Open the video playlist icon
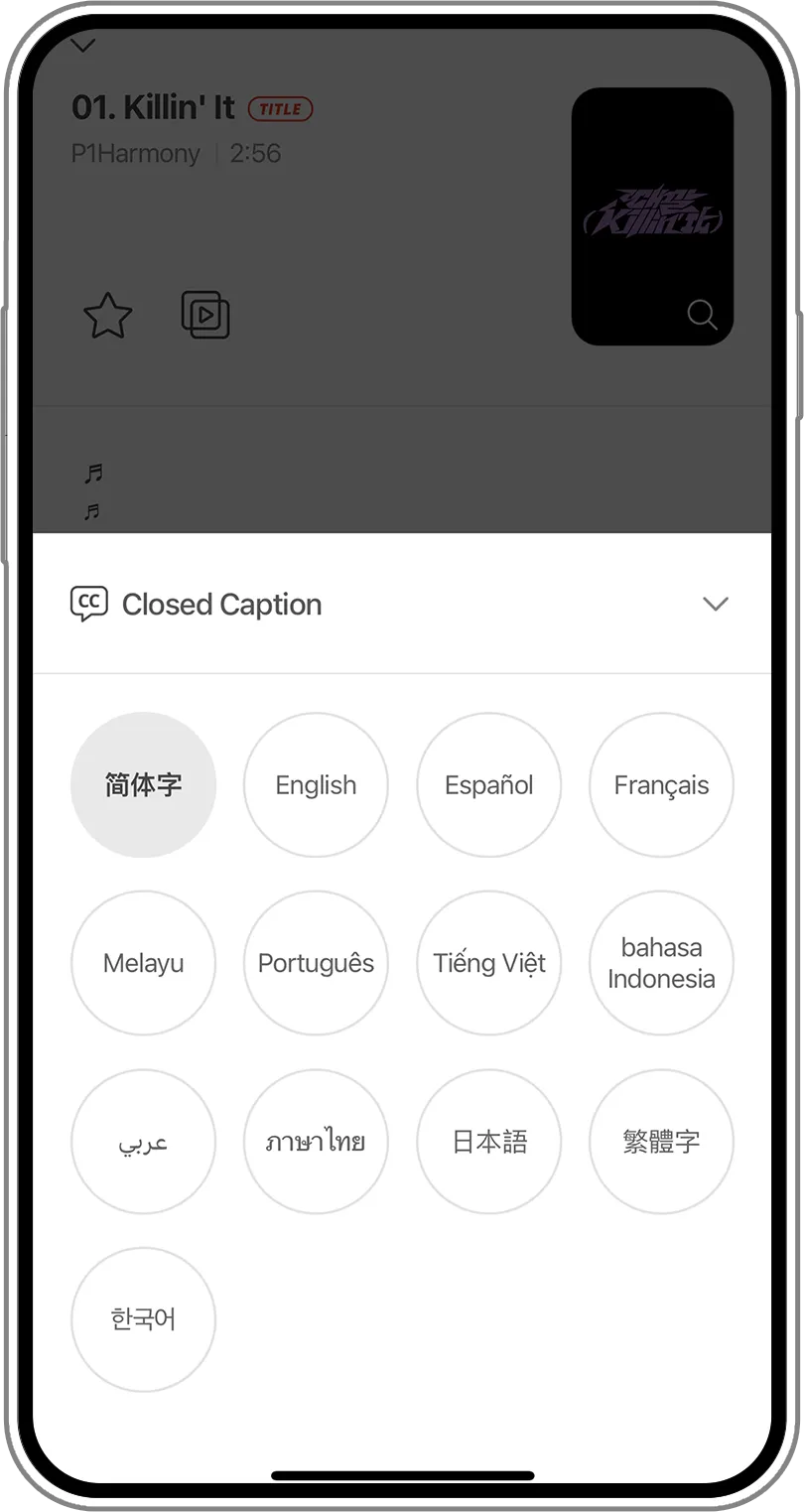 tap(205, 315)
